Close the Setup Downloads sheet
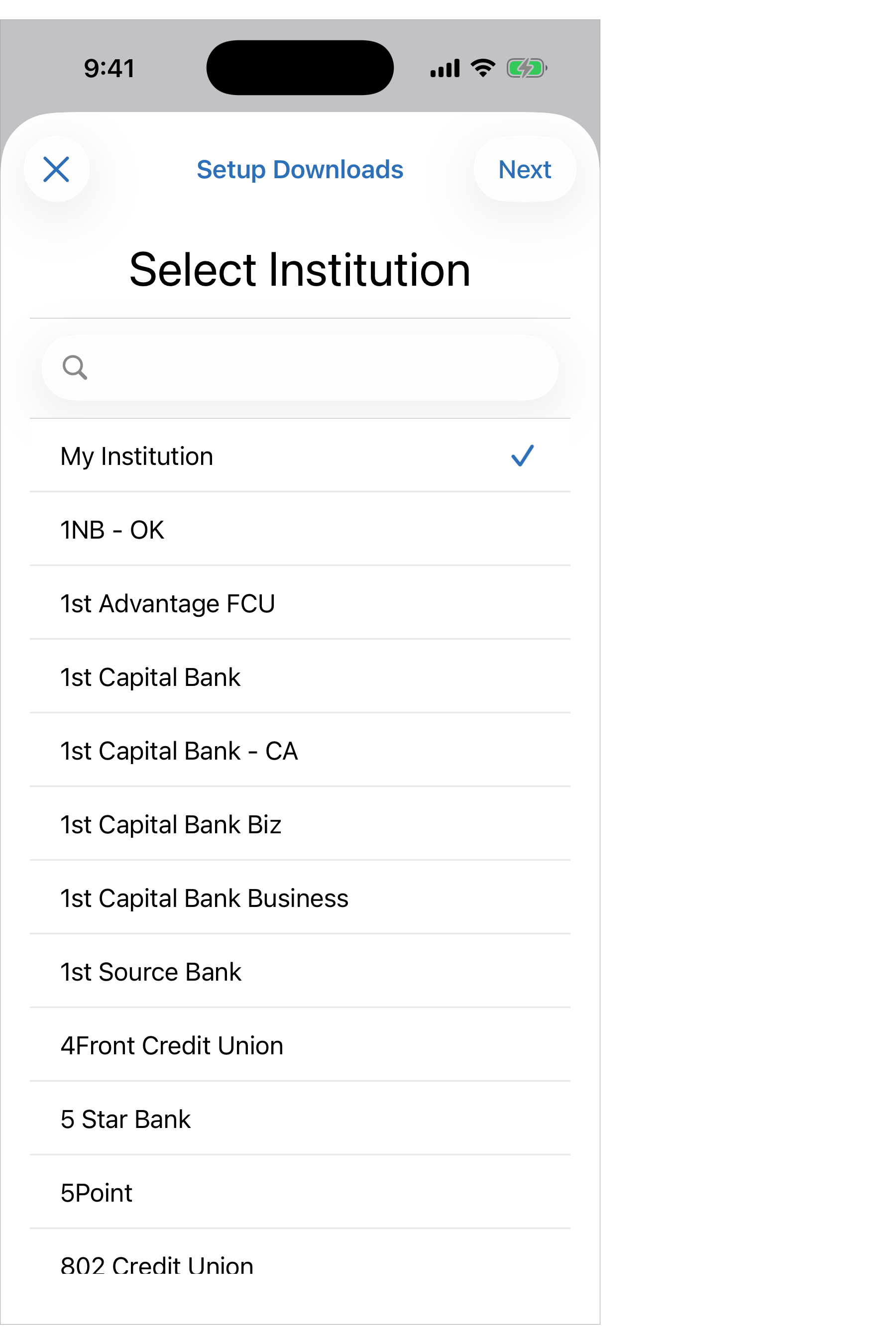 (x=56, y=169)
